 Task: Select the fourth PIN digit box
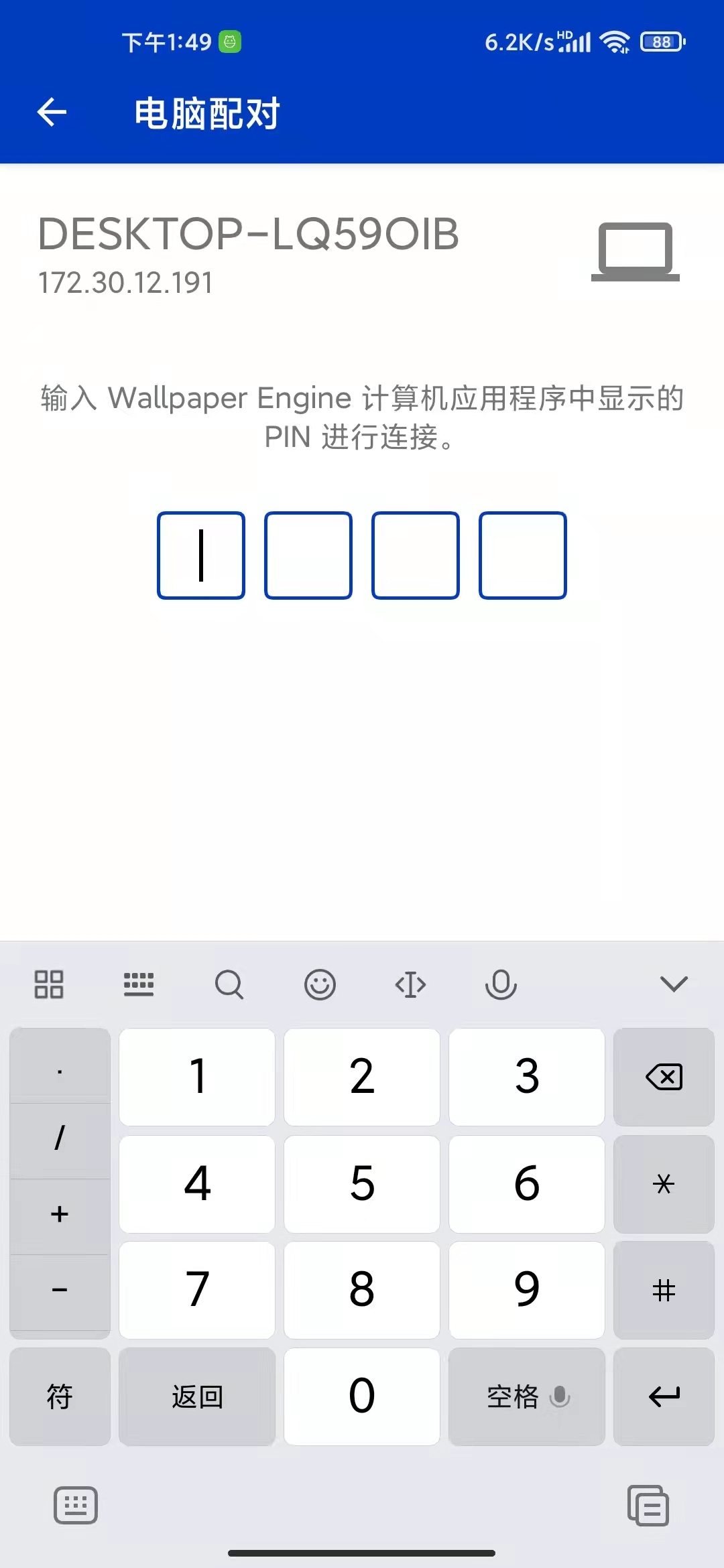523,555
